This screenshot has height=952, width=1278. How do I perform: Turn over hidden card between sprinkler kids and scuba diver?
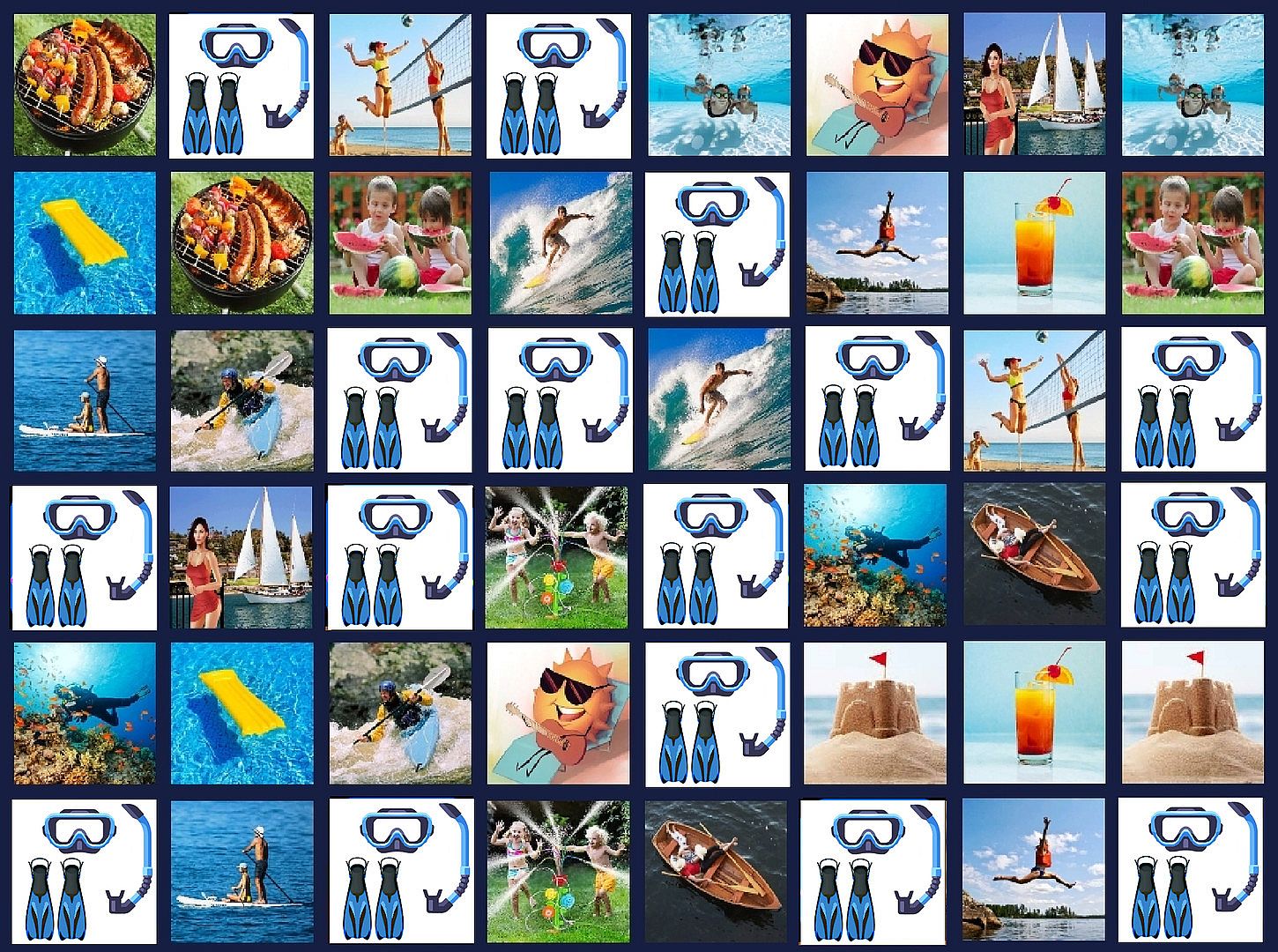coord(717,557)
